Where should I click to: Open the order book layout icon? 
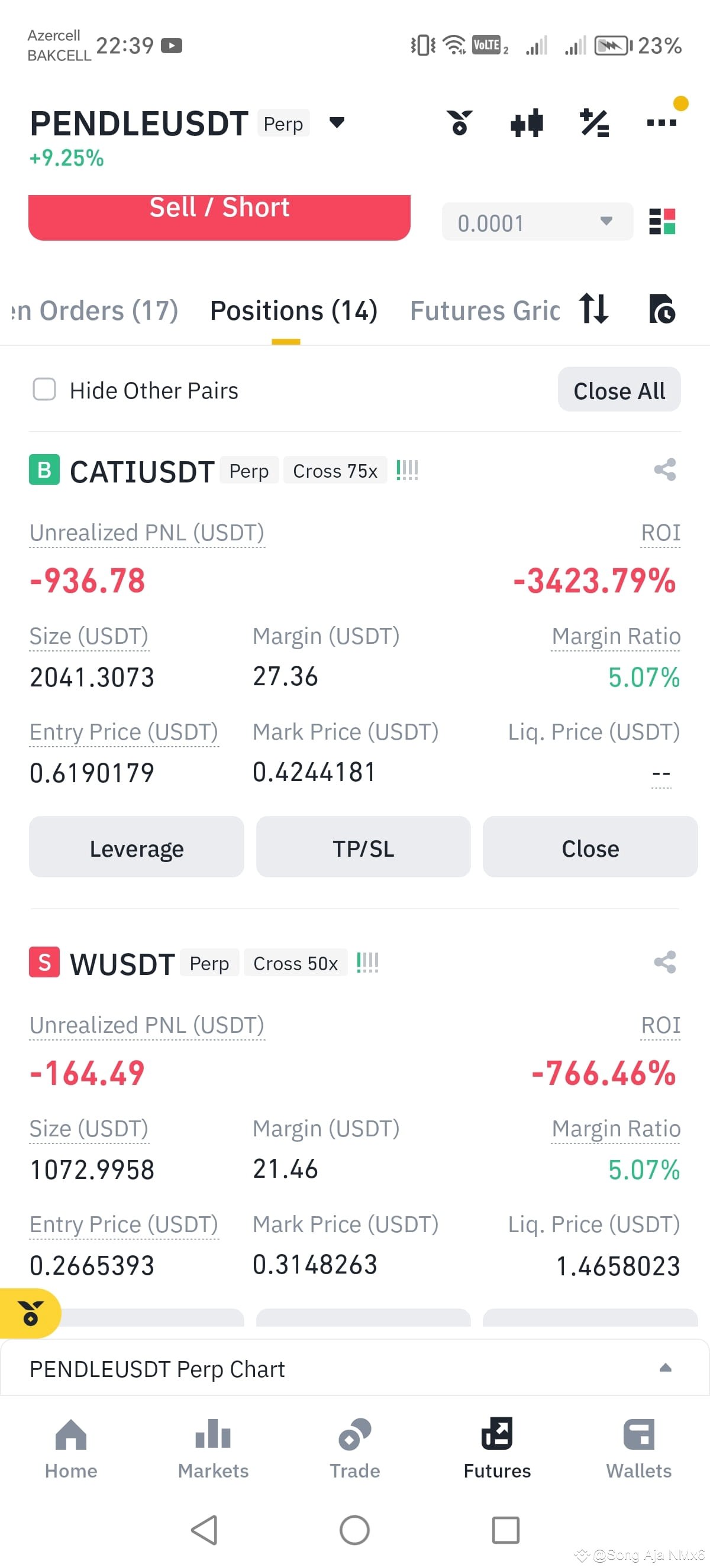tap(663, 222)
